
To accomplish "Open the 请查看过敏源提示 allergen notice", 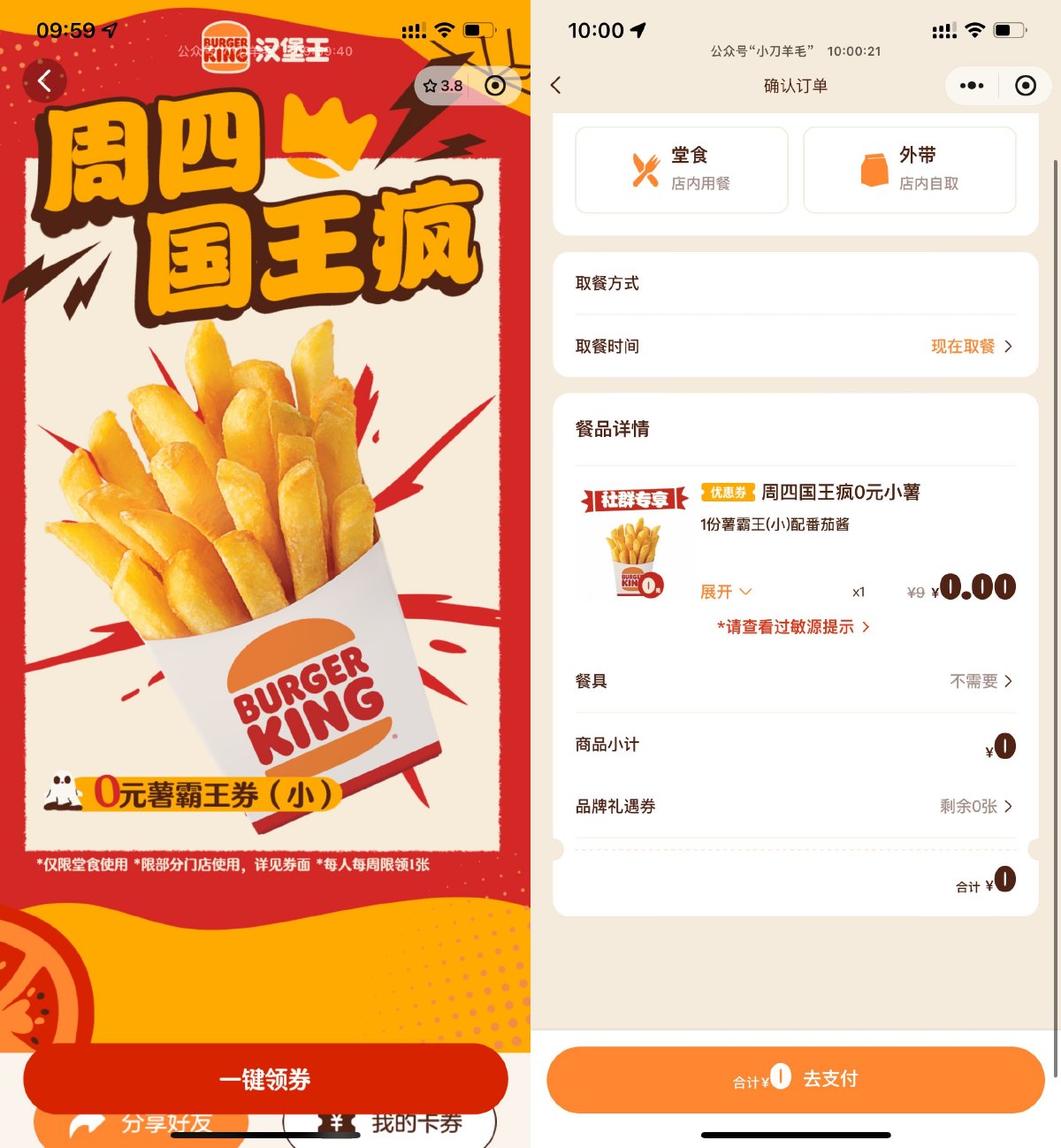I will click(793, 627).
